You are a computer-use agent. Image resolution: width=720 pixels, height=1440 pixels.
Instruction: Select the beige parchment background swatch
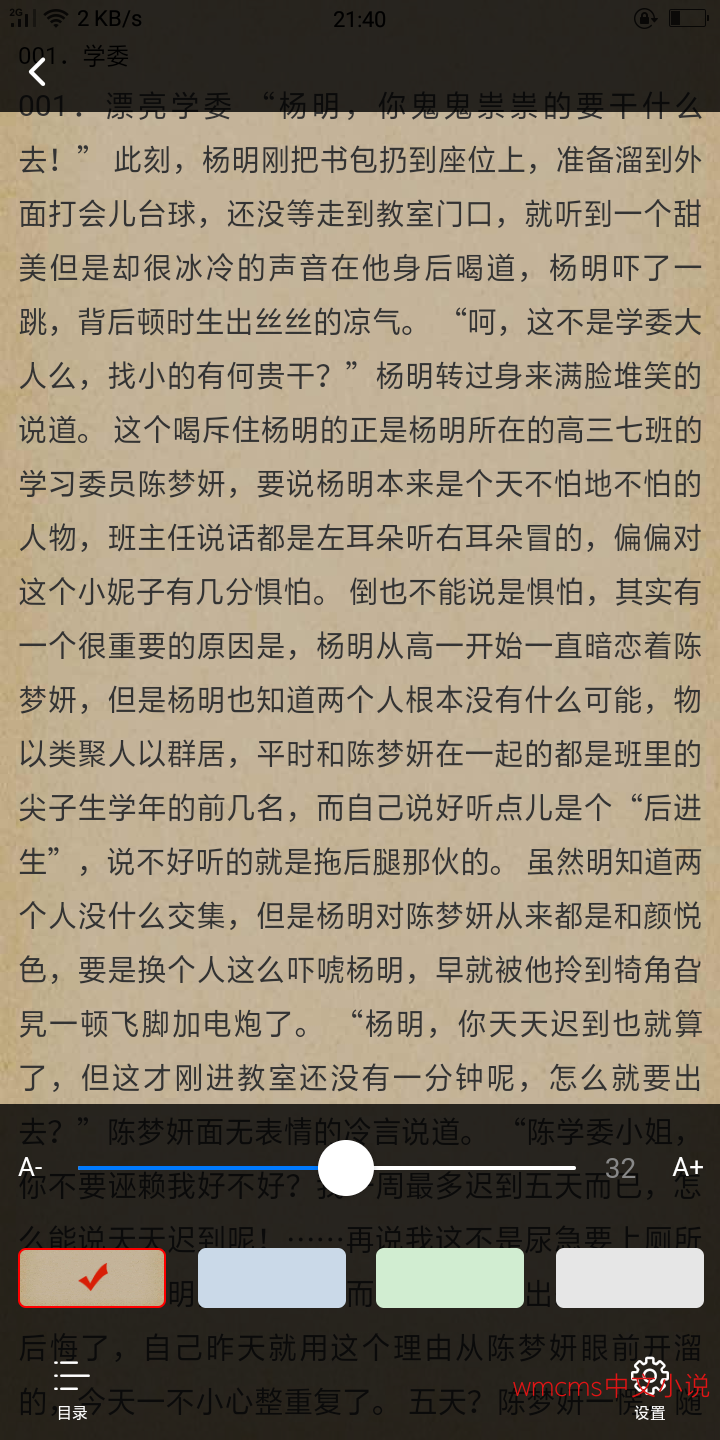click(92, 1278)
